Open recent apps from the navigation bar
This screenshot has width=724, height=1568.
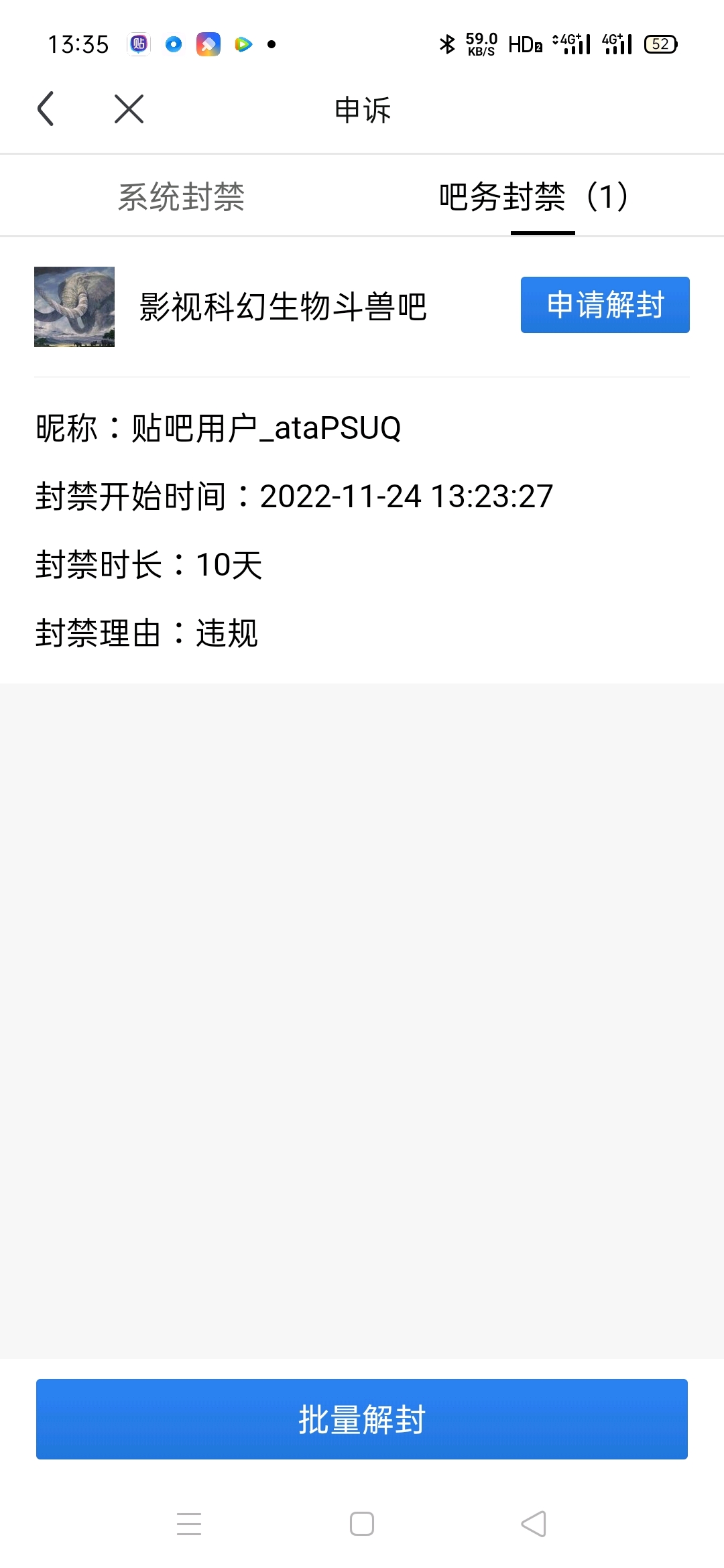click(x=189, y=1524)
